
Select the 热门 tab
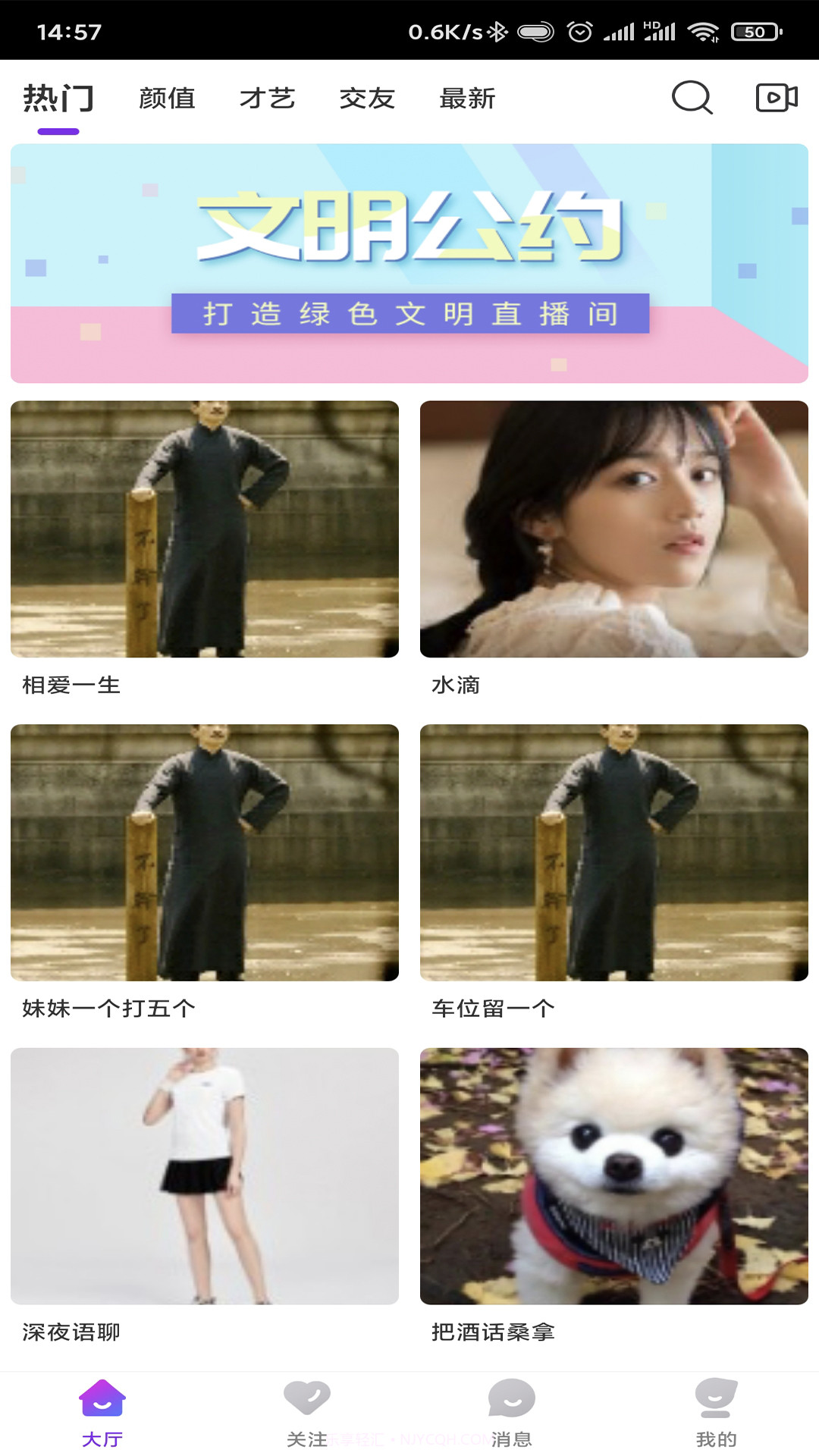(58, 99)
